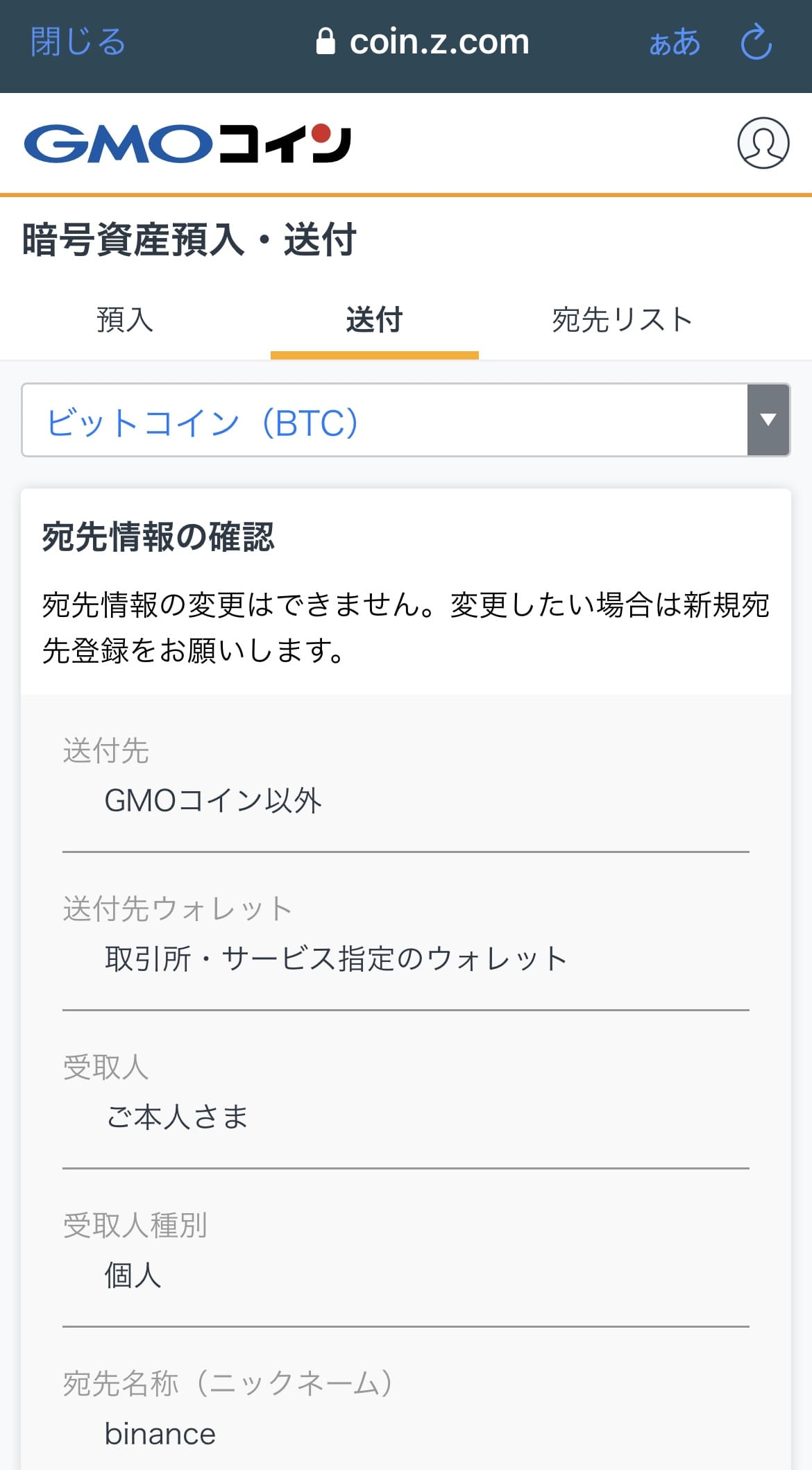
Task: Select the 送付 tab
Action: pos(374,320)
